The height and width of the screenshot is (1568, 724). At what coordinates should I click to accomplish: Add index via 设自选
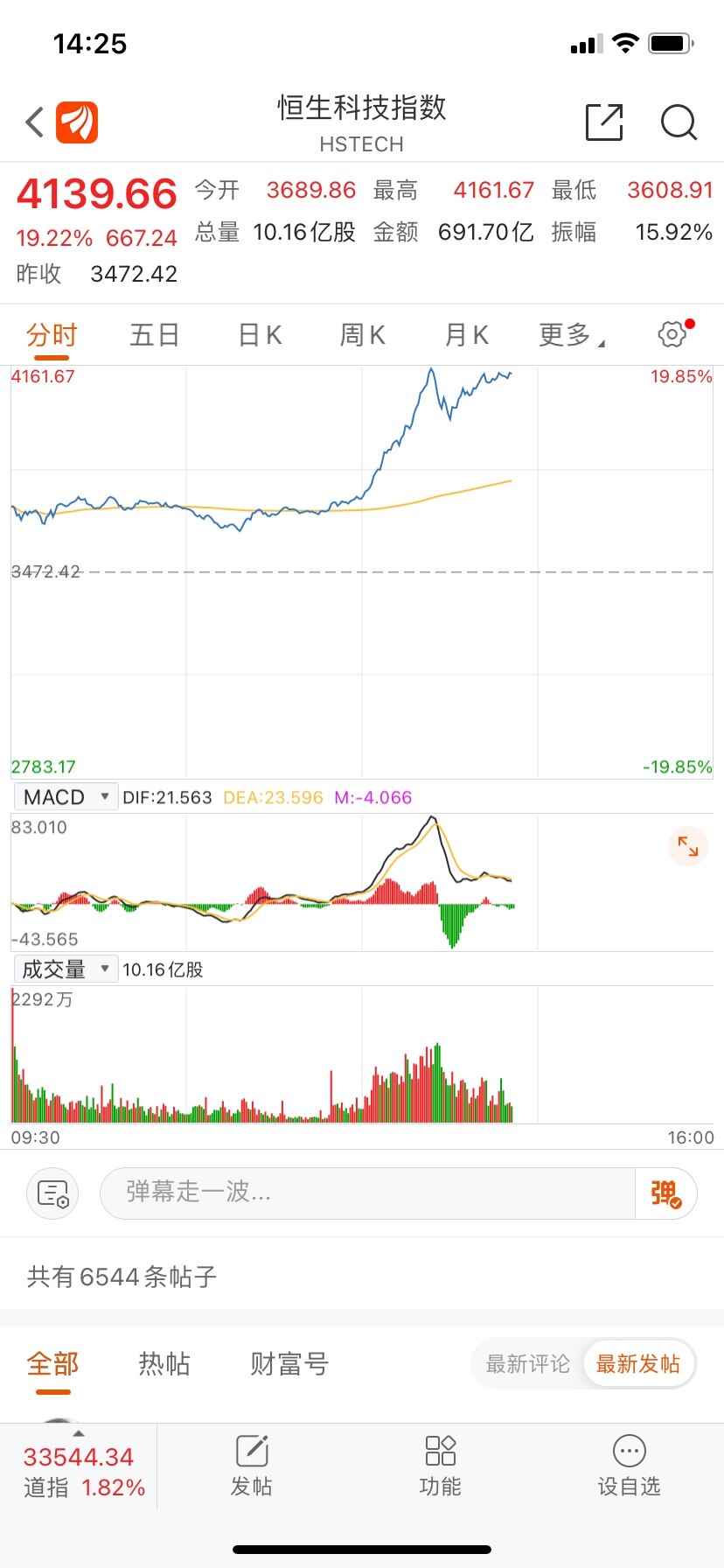(629, 1466)
